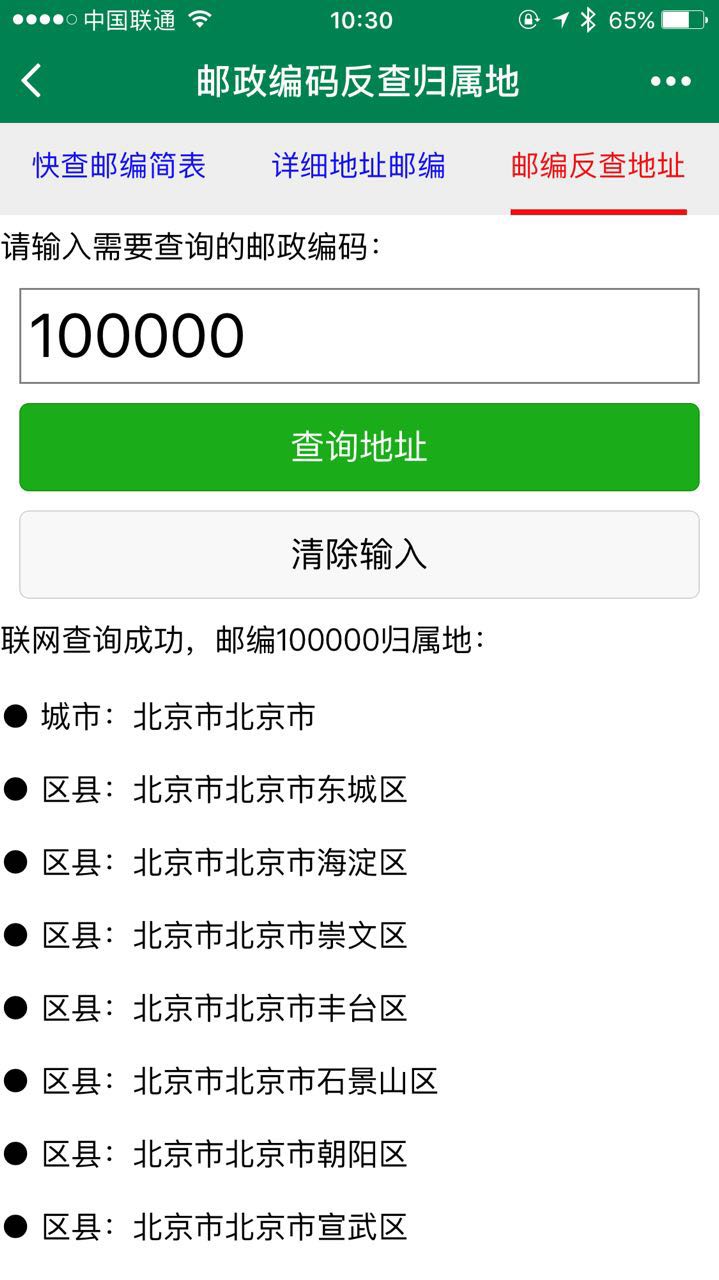Open the three-dot overflow menu
Screen dimensions: 719x1280
[x=670, y=81]
